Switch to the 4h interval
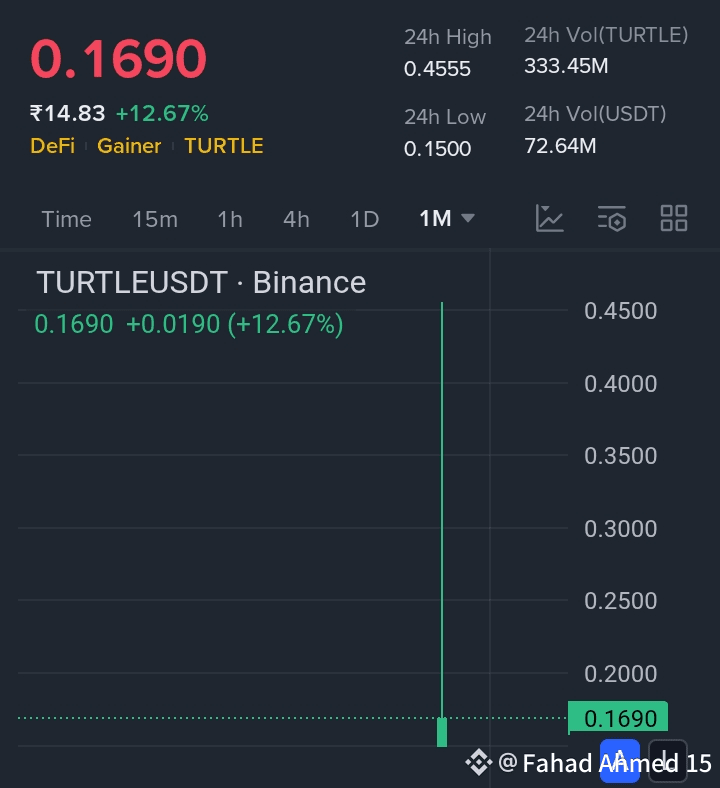The height and width of the screenshot is (788, 720). (296, 219)
